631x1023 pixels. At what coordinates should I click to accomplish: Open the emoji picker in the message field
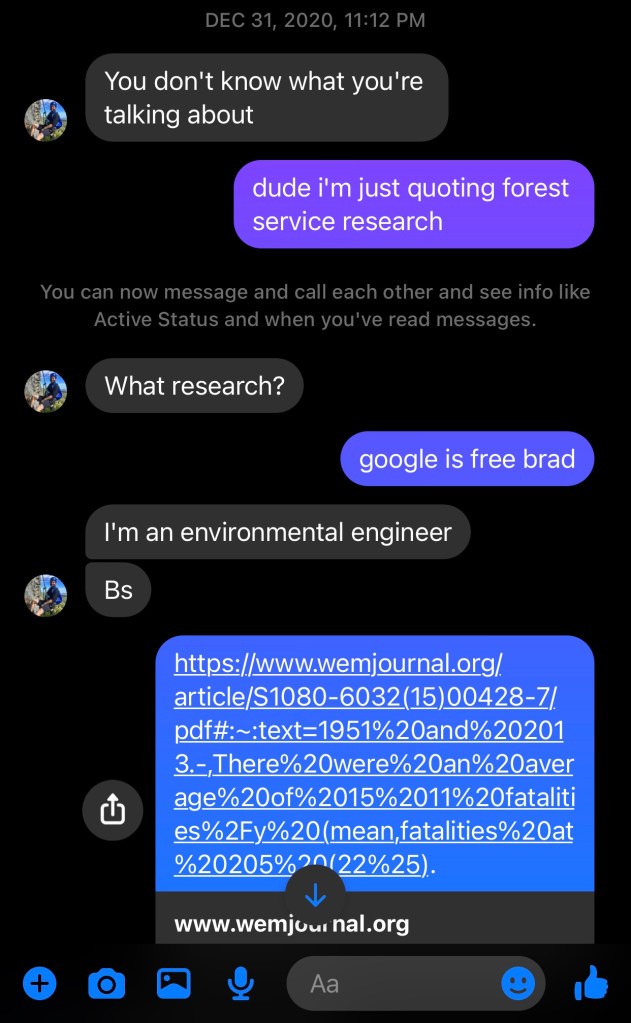(x=517, y=984)
